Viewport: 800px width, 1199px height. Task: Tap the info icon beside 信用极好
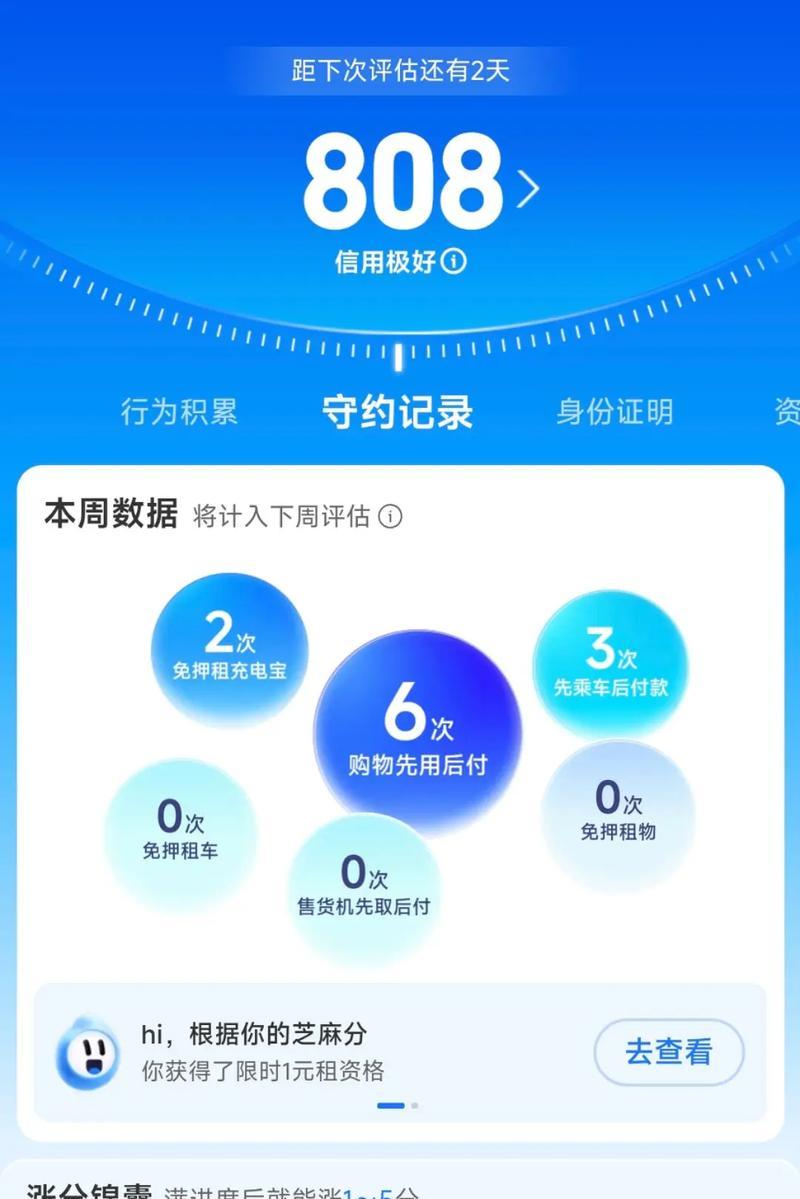click(455, 262)
